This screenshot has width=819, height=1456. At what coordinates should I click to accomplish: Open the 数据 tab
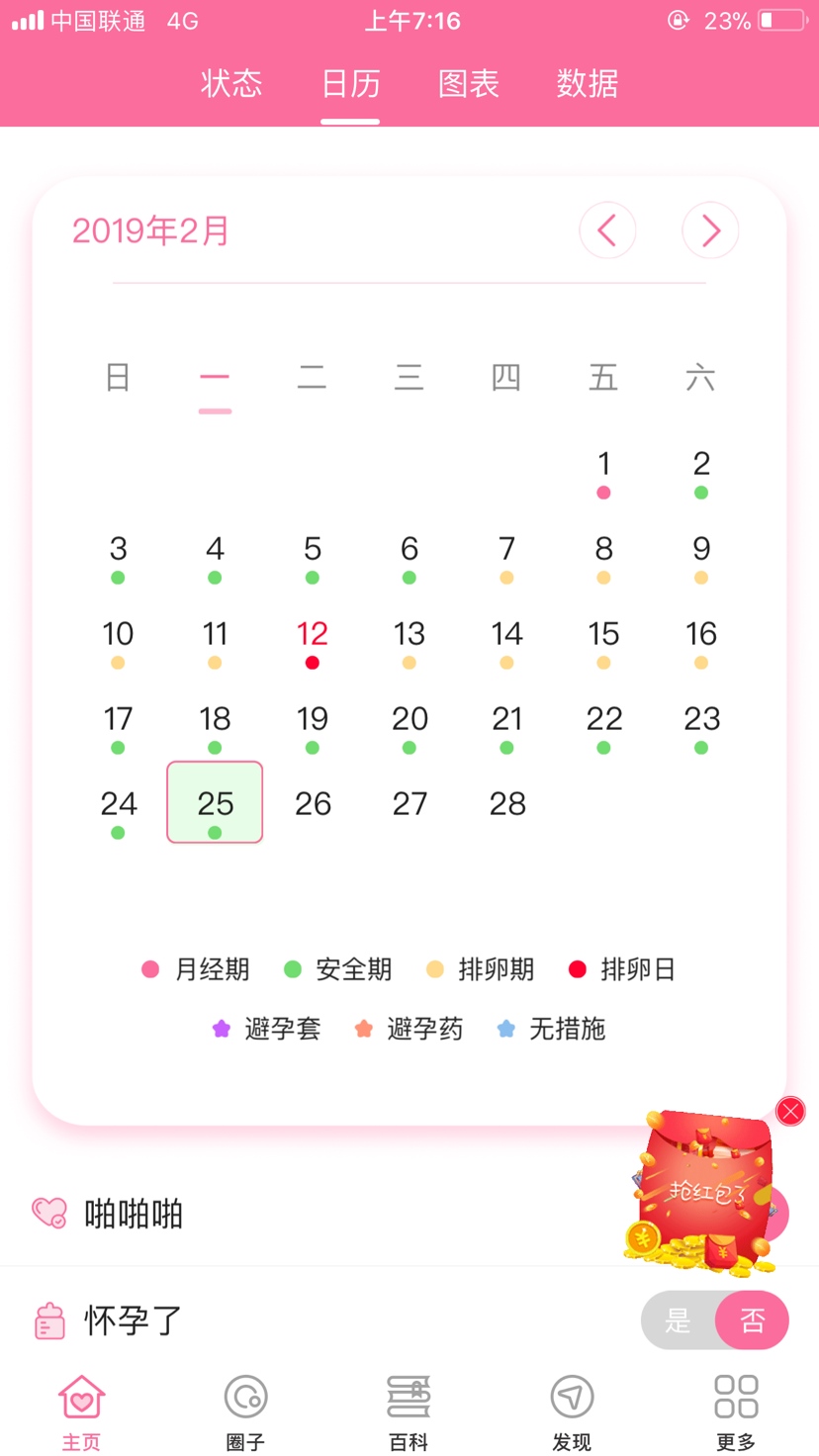[x=588, y=83]
